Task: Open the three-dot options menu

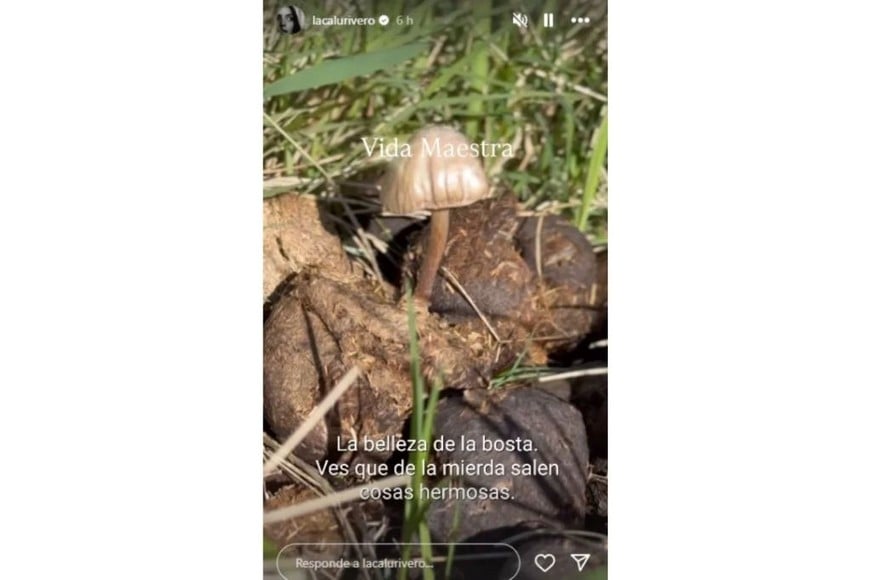Action: pyautogui.click(x=580, y=20)
